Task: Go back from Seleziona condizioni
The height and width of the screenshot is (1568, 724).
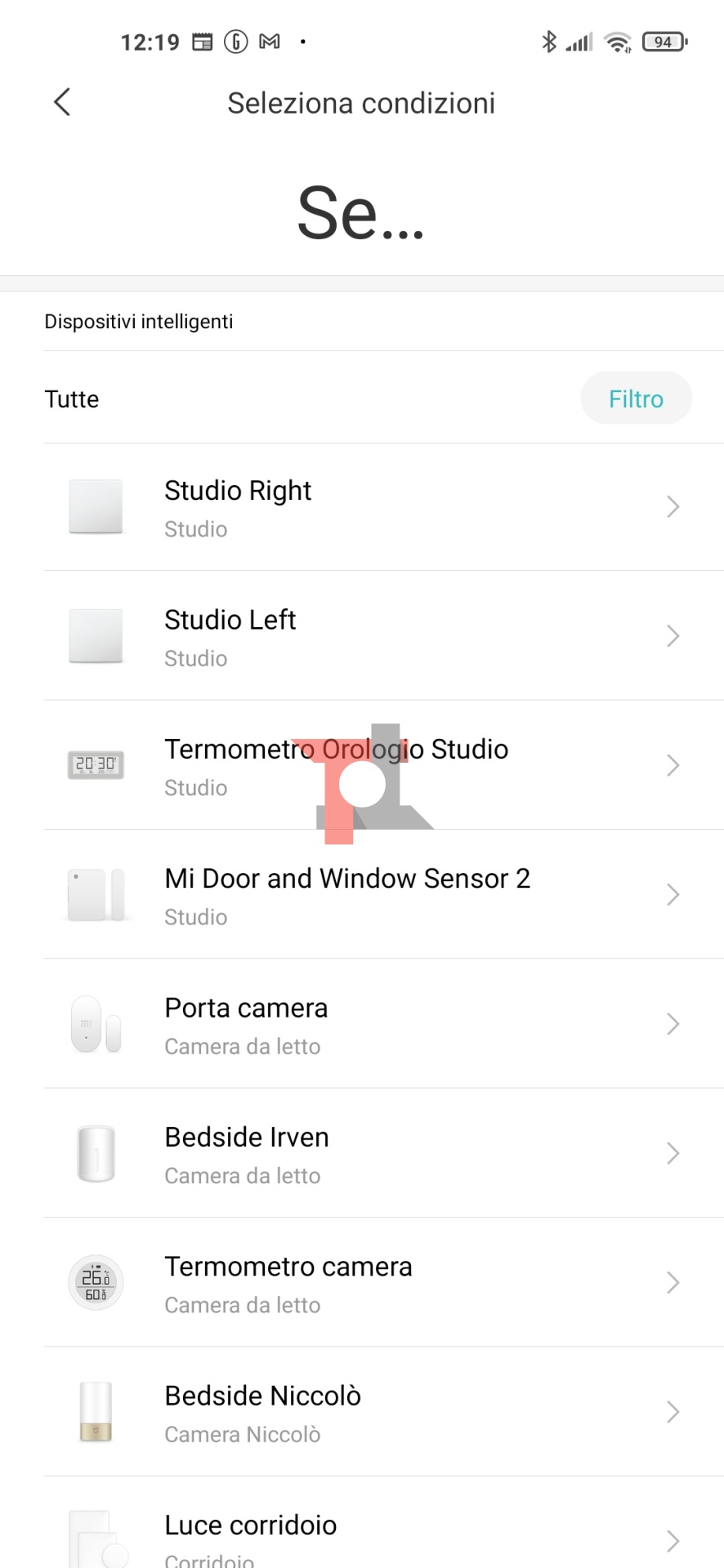Action: pyautogui.click(x=62, y=103)
